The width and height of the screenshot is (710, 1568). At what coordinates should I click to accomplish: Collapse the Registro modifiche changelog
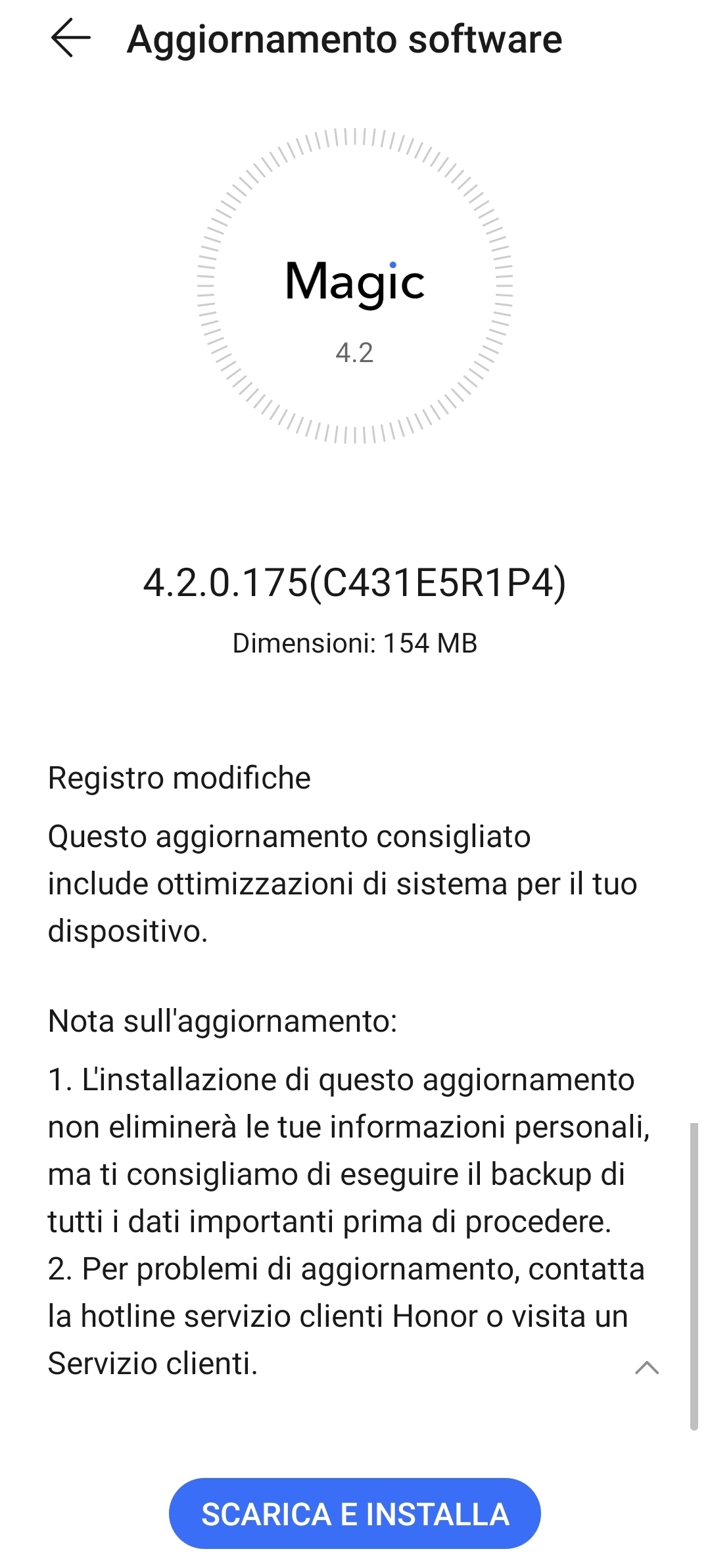pos(647,1368)
